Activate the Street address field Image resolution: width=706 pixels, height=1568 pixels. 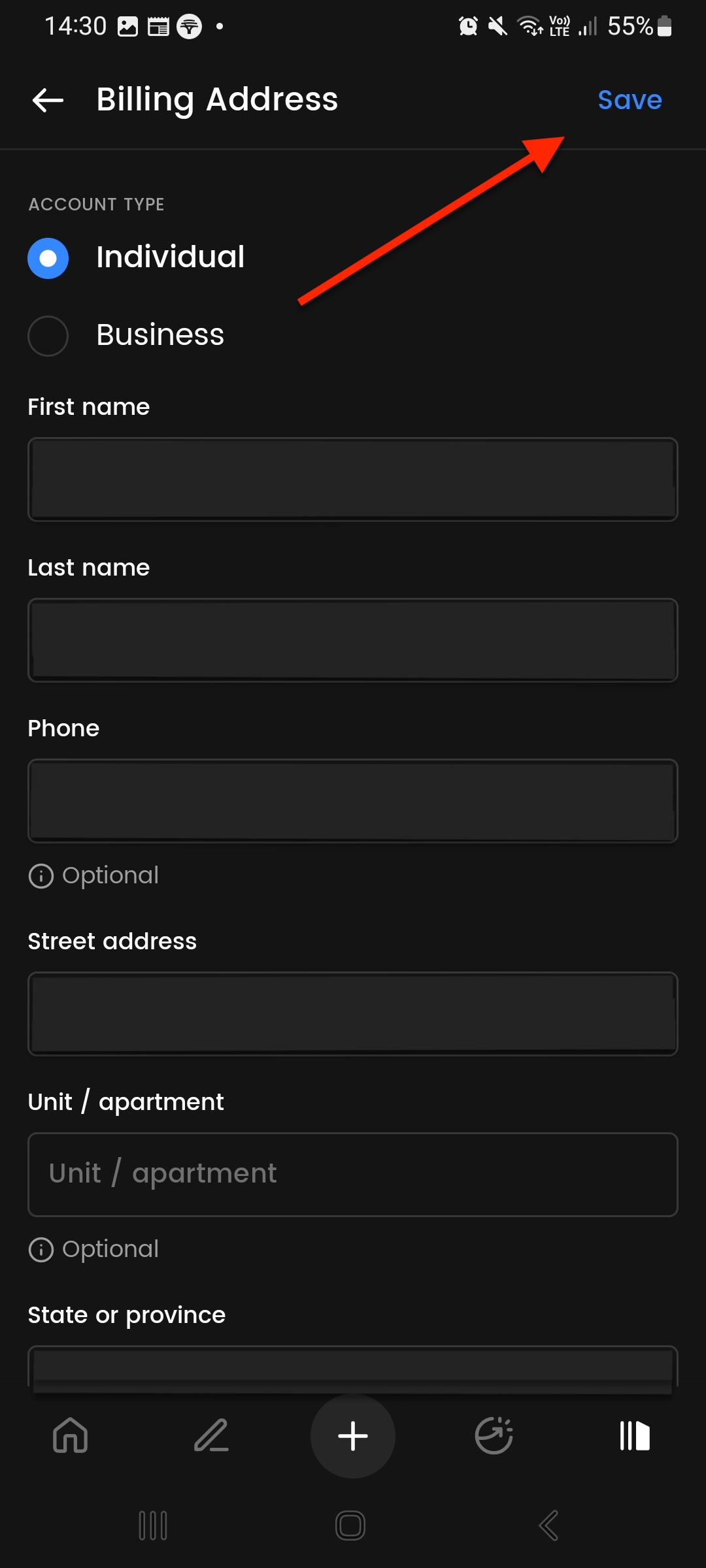click(x=352, y=1014)
